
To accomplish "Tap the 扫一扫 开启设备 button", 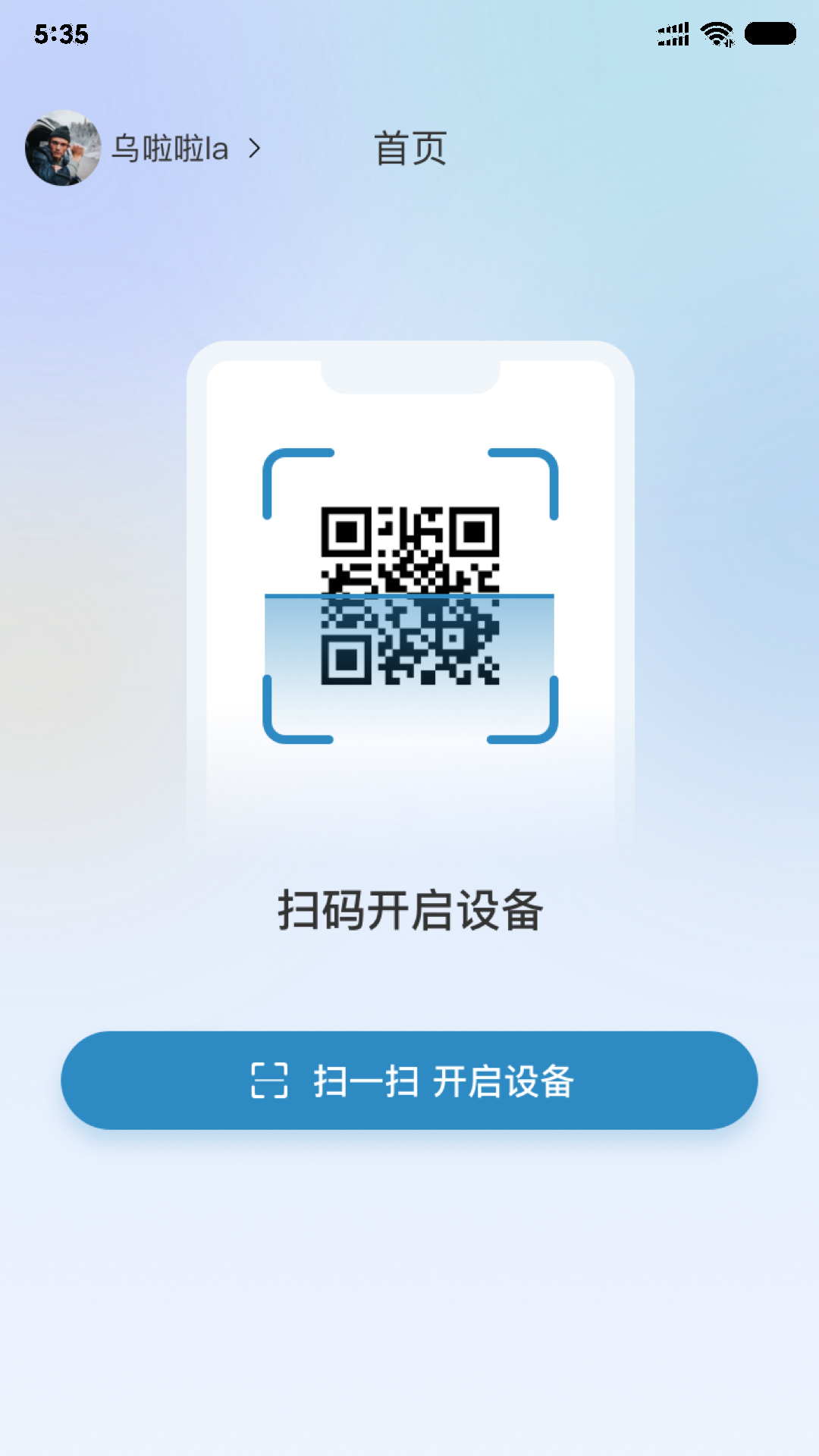I will [x=409, y=1081].
